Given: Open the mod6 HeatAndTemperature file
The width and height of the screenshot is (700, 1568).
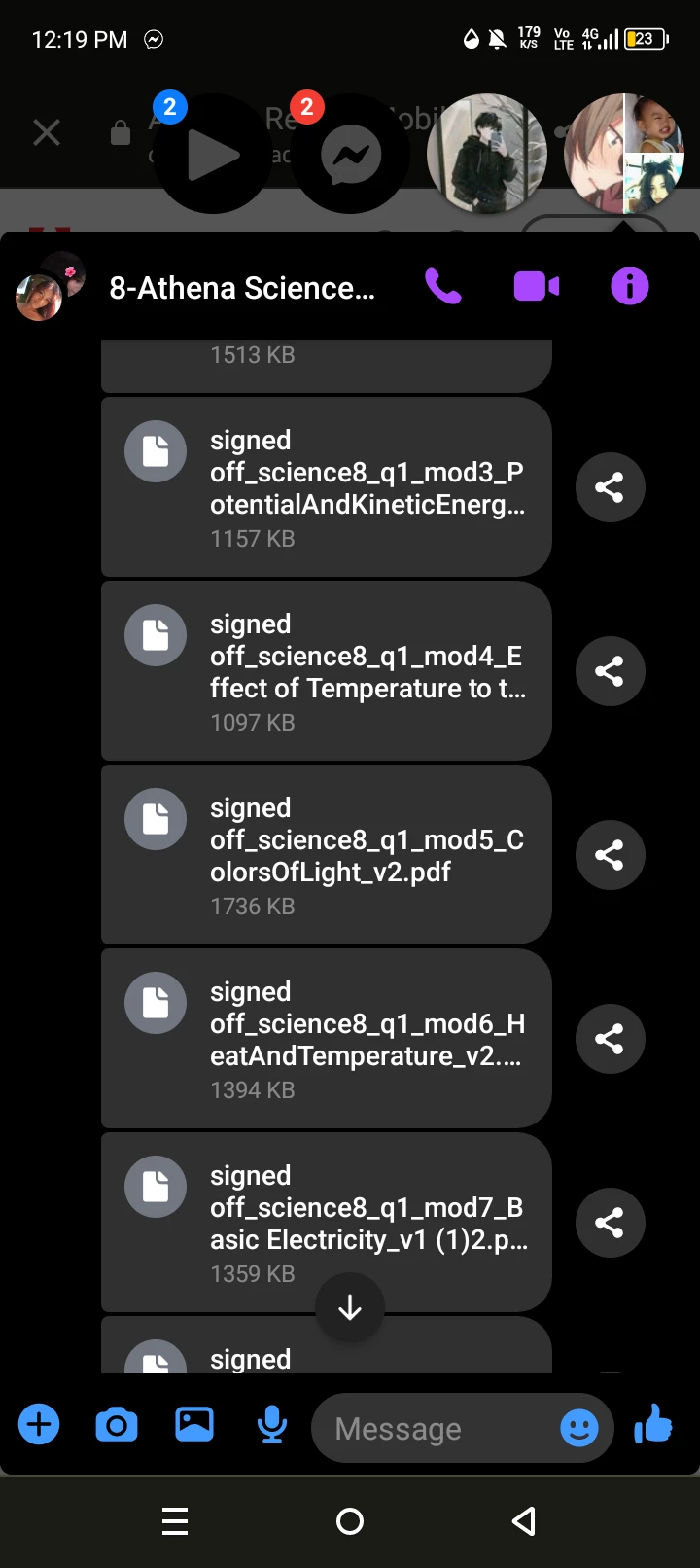Looking at the screenshot, I should [x=327, y=1038].
